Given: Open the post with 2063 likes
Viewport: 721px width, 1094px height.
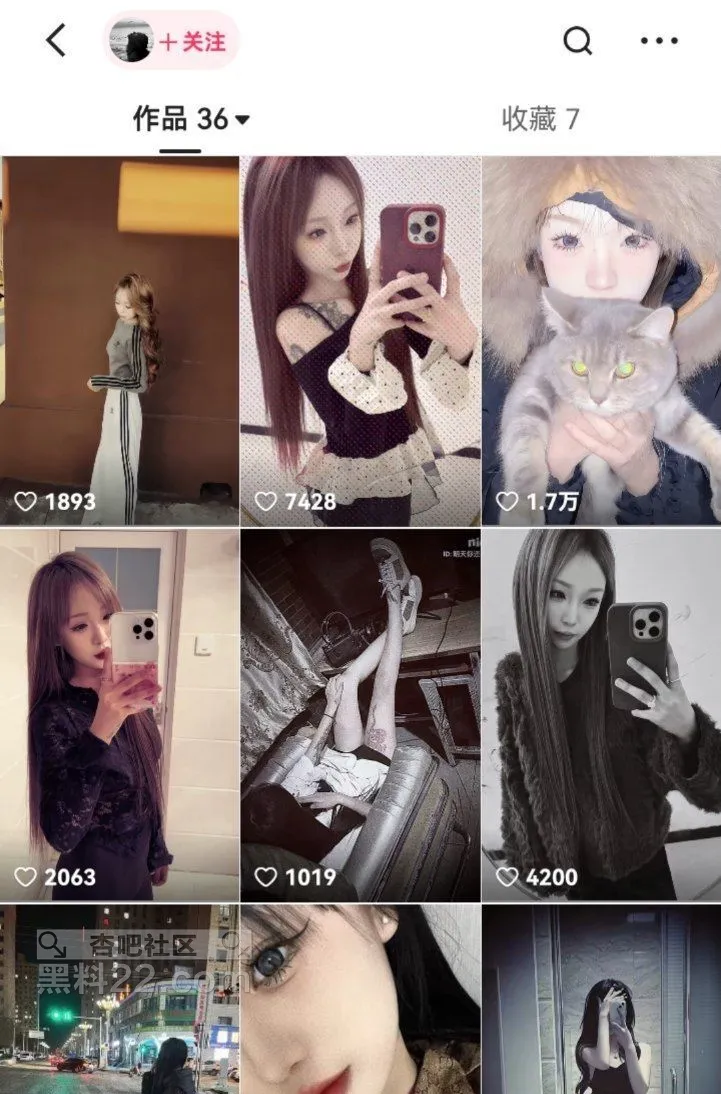Looking at the screenshot, I should pyautogui.click(x=119, y=715).
